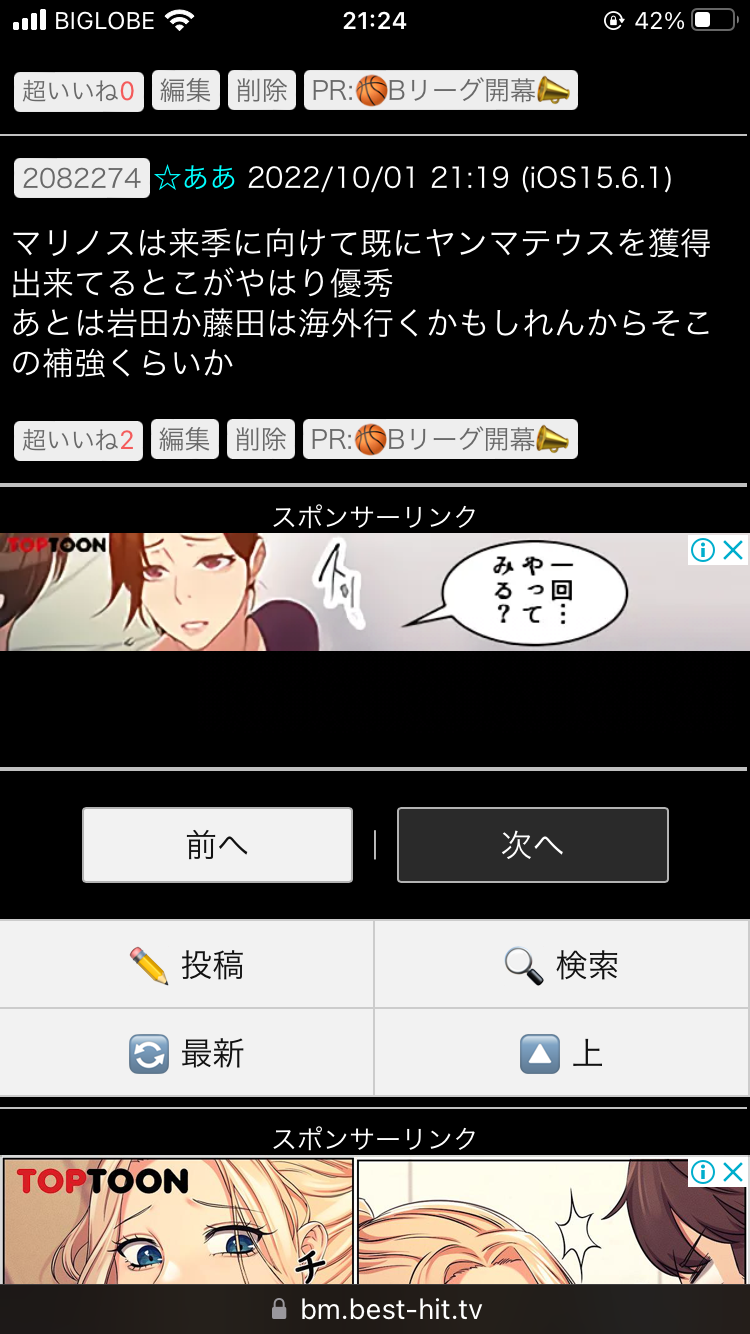Close the upper TOPTOON banner ad

[x=734, y=549]
